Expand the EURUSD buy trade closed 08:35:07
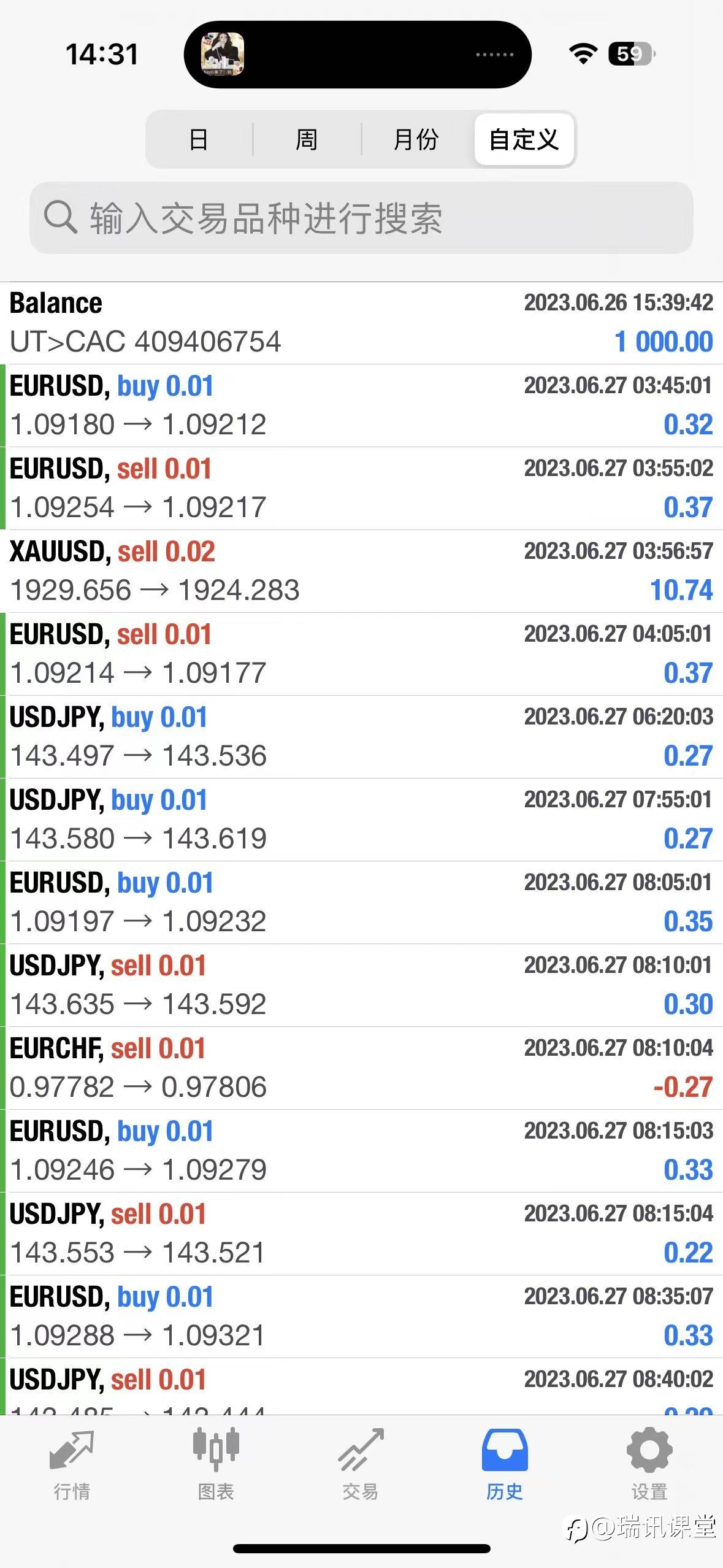 click(361, 1316)
